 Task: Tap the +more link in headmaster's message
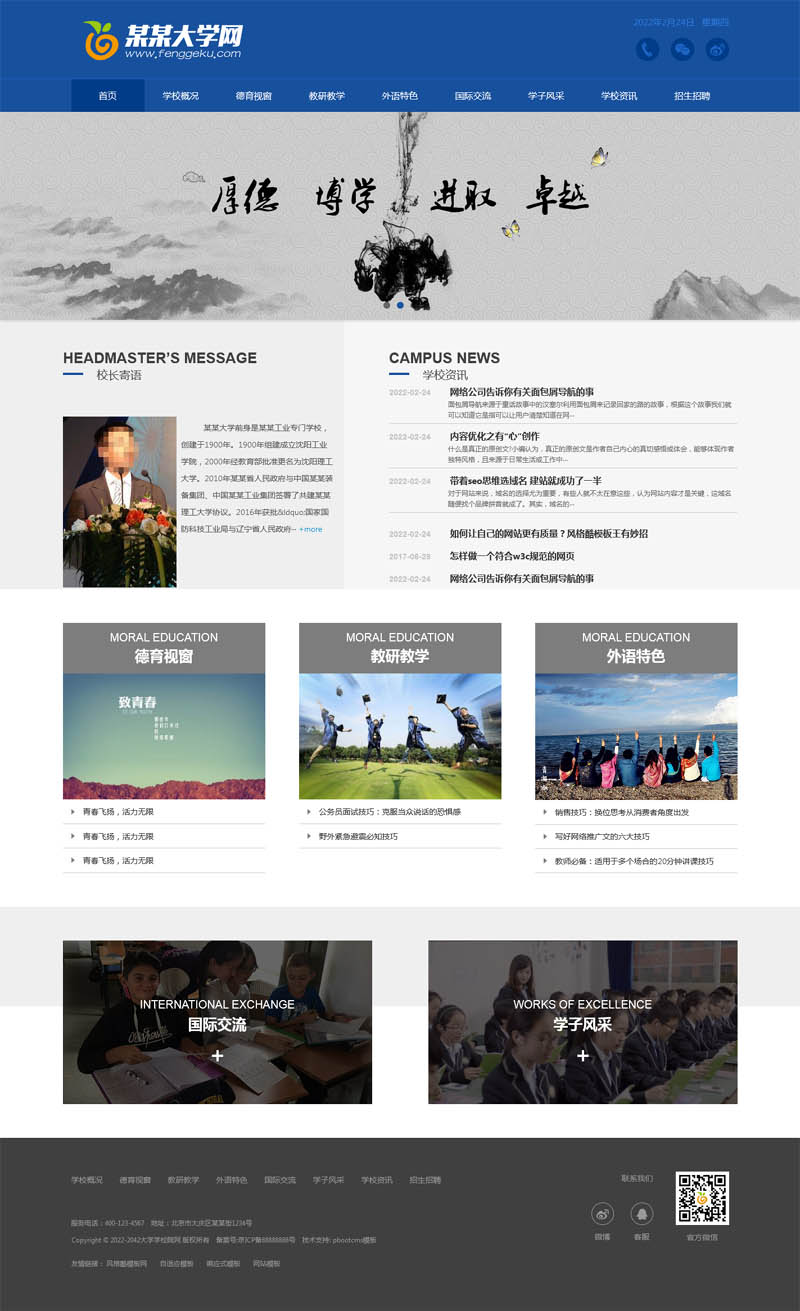311,529
